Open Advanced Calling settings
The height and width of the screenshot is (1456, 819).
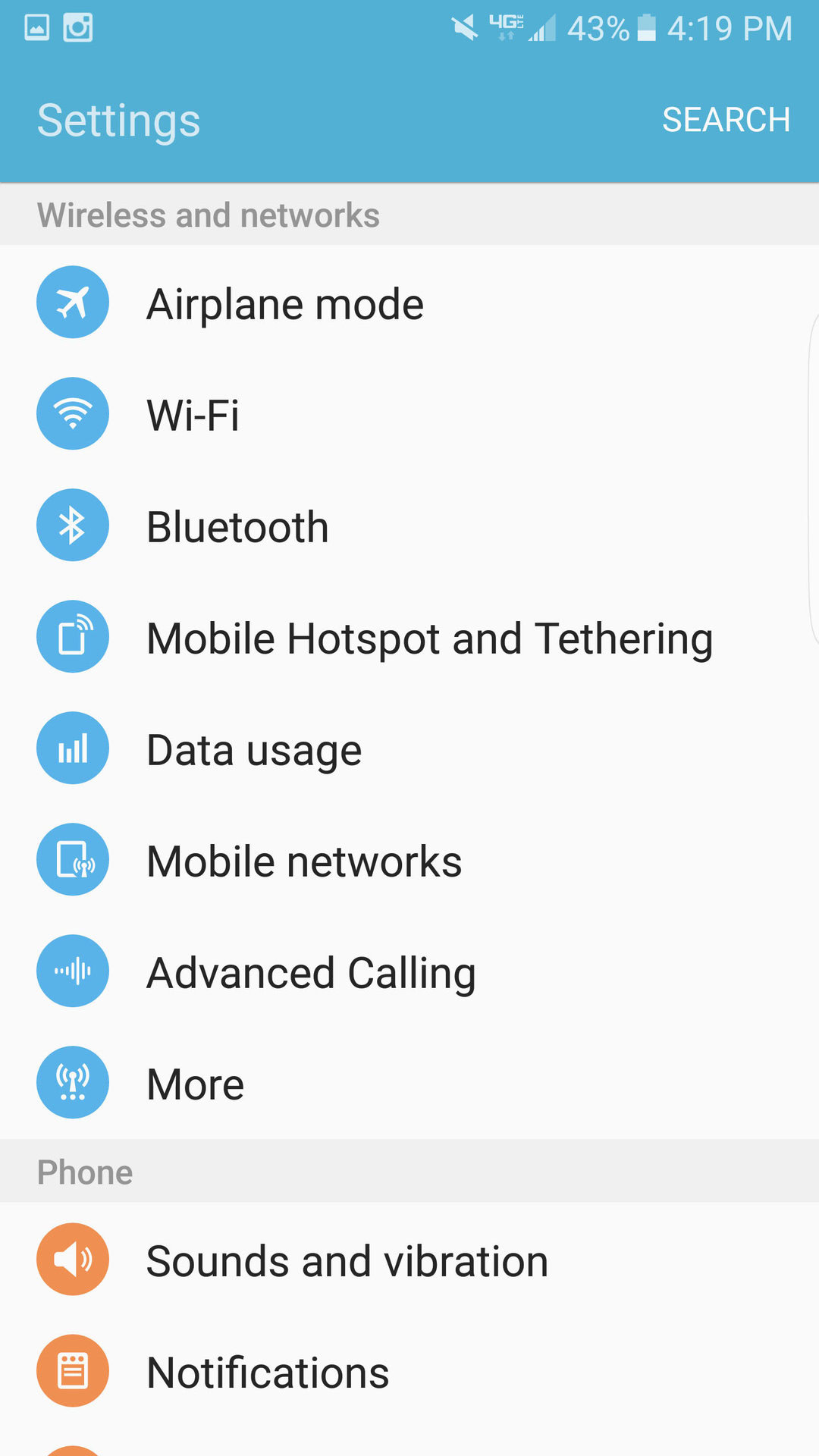click(x=311, y=972)
